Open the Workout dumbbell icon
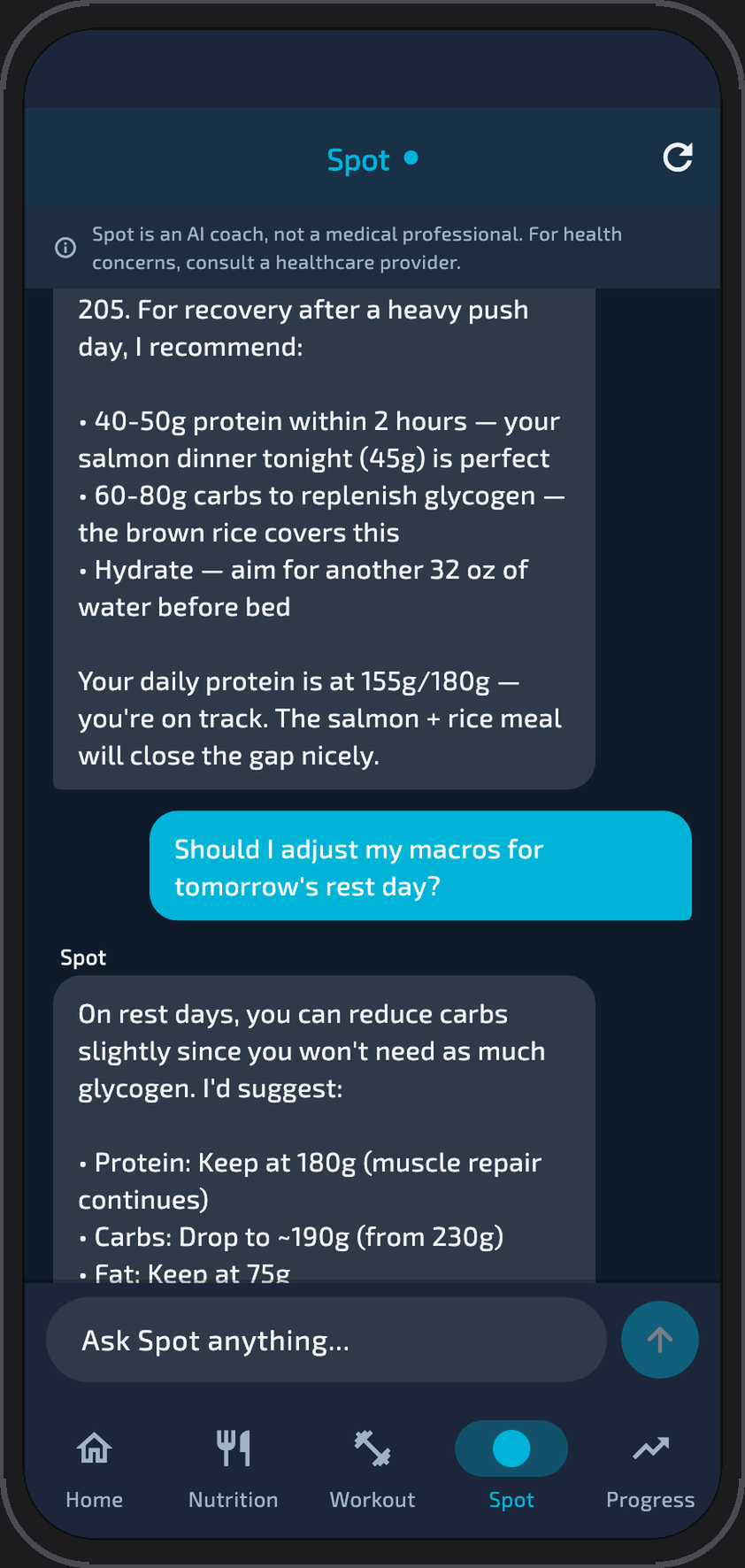The image size is (745, 1568). (372, 1448)
